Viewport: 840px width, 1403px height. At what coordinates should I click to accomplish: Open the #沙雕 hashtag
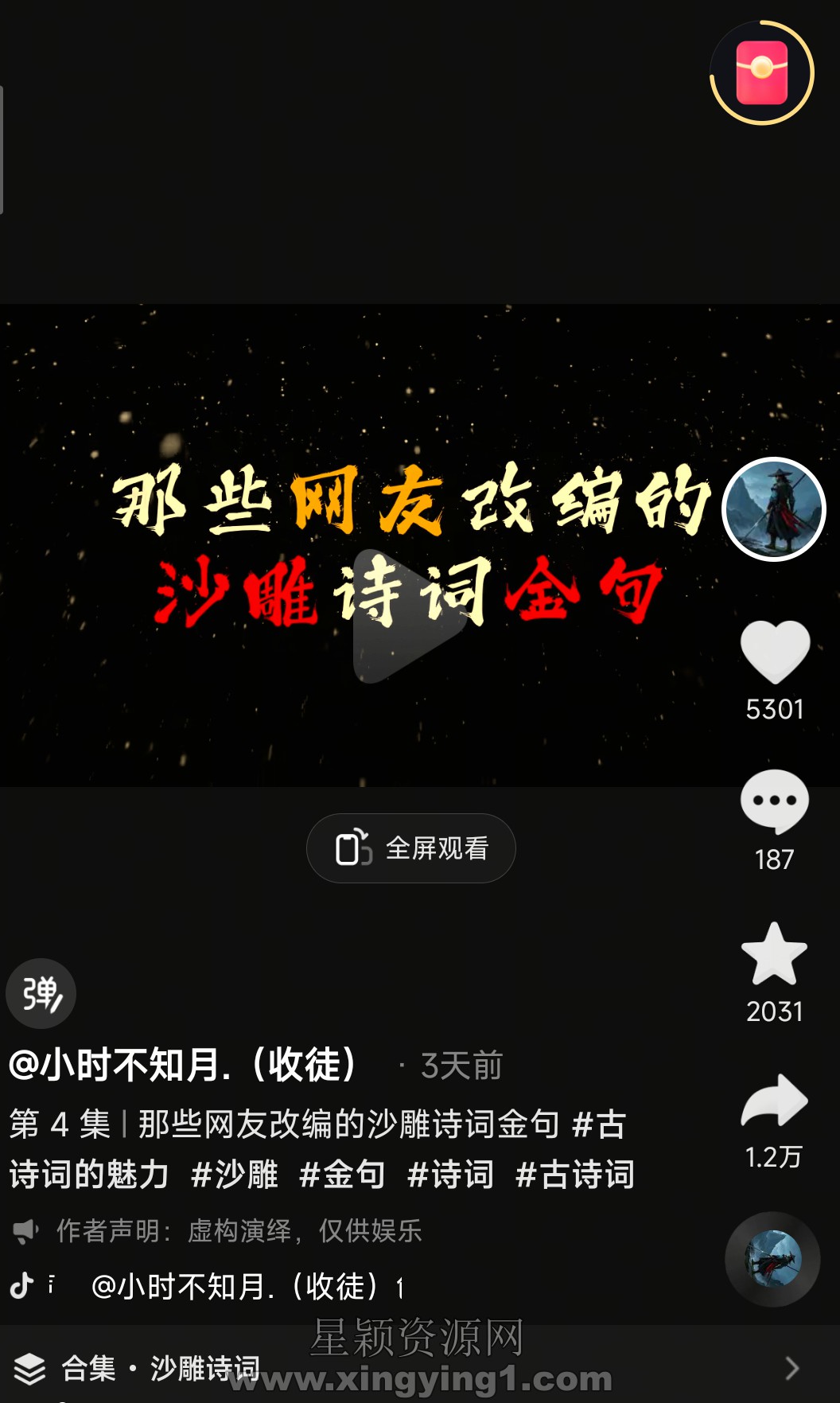point(235,1175)
